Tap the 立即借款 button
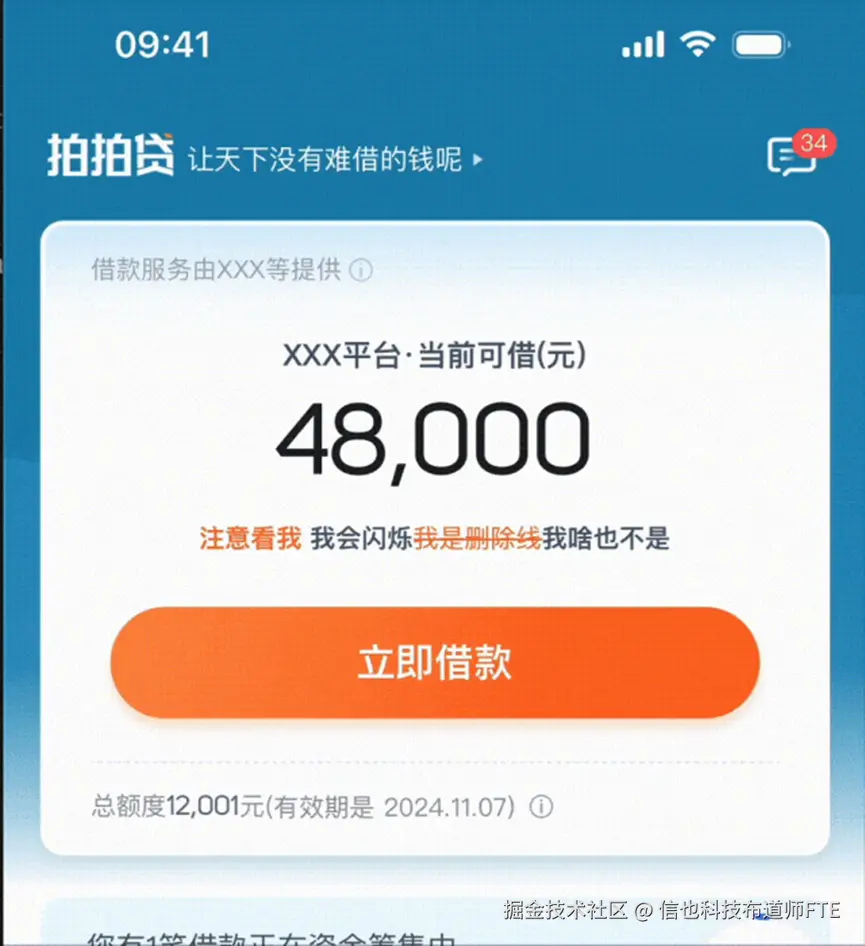 pos(435,662)
